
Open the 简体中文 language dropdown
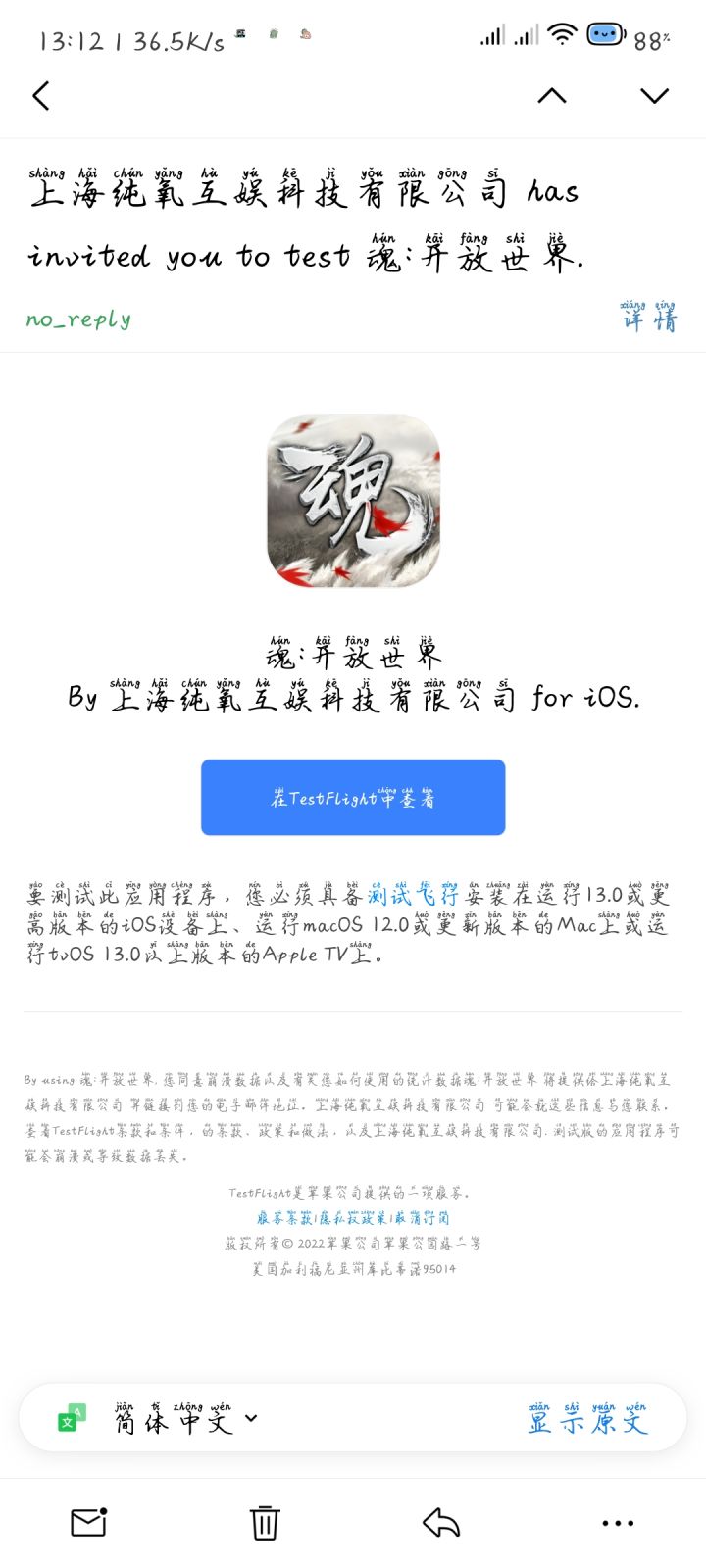[x=181, y=1419]
